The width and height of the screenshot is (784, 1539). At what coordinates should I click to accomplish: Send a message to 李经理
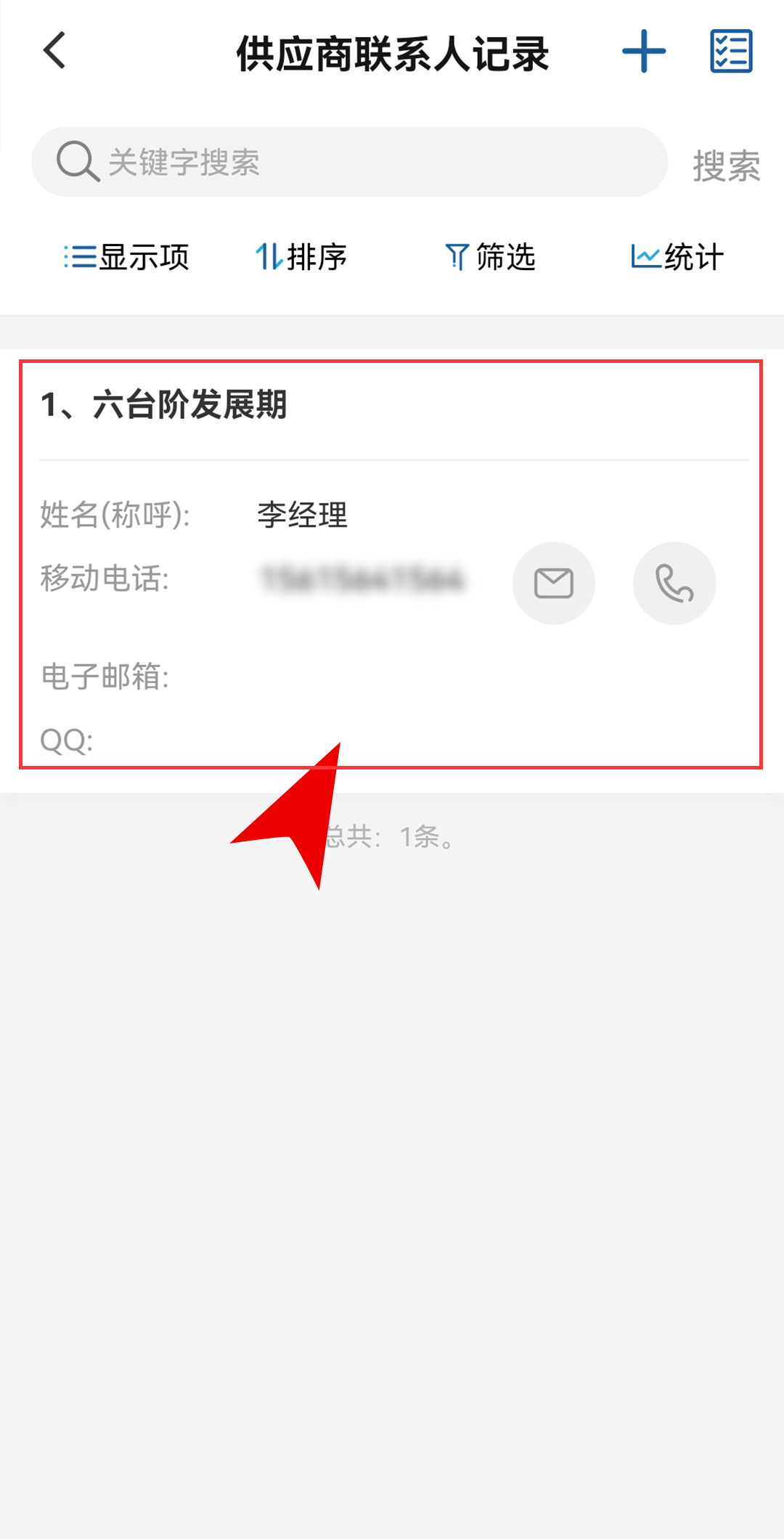(x=554, y=583)
